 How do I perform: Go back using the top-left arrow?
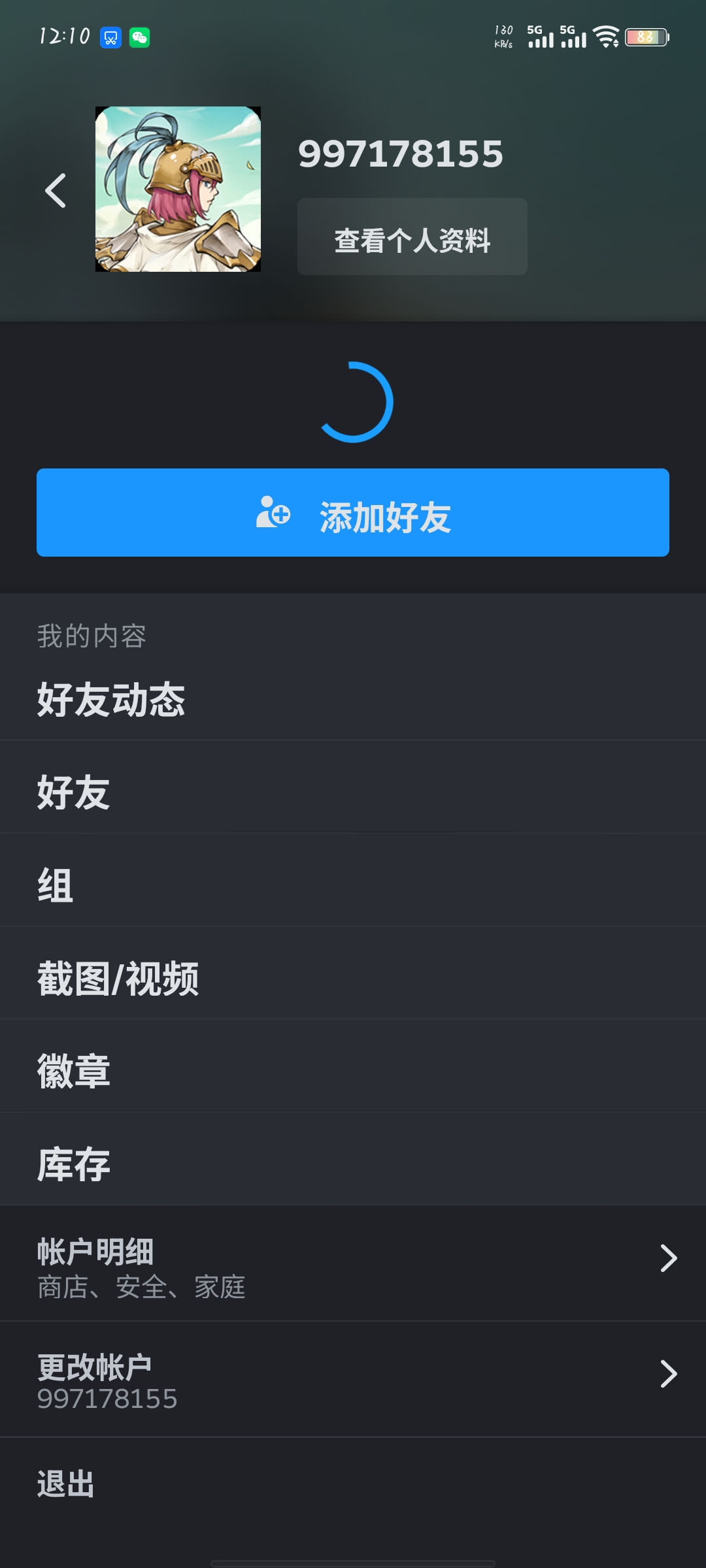point(56,191)
